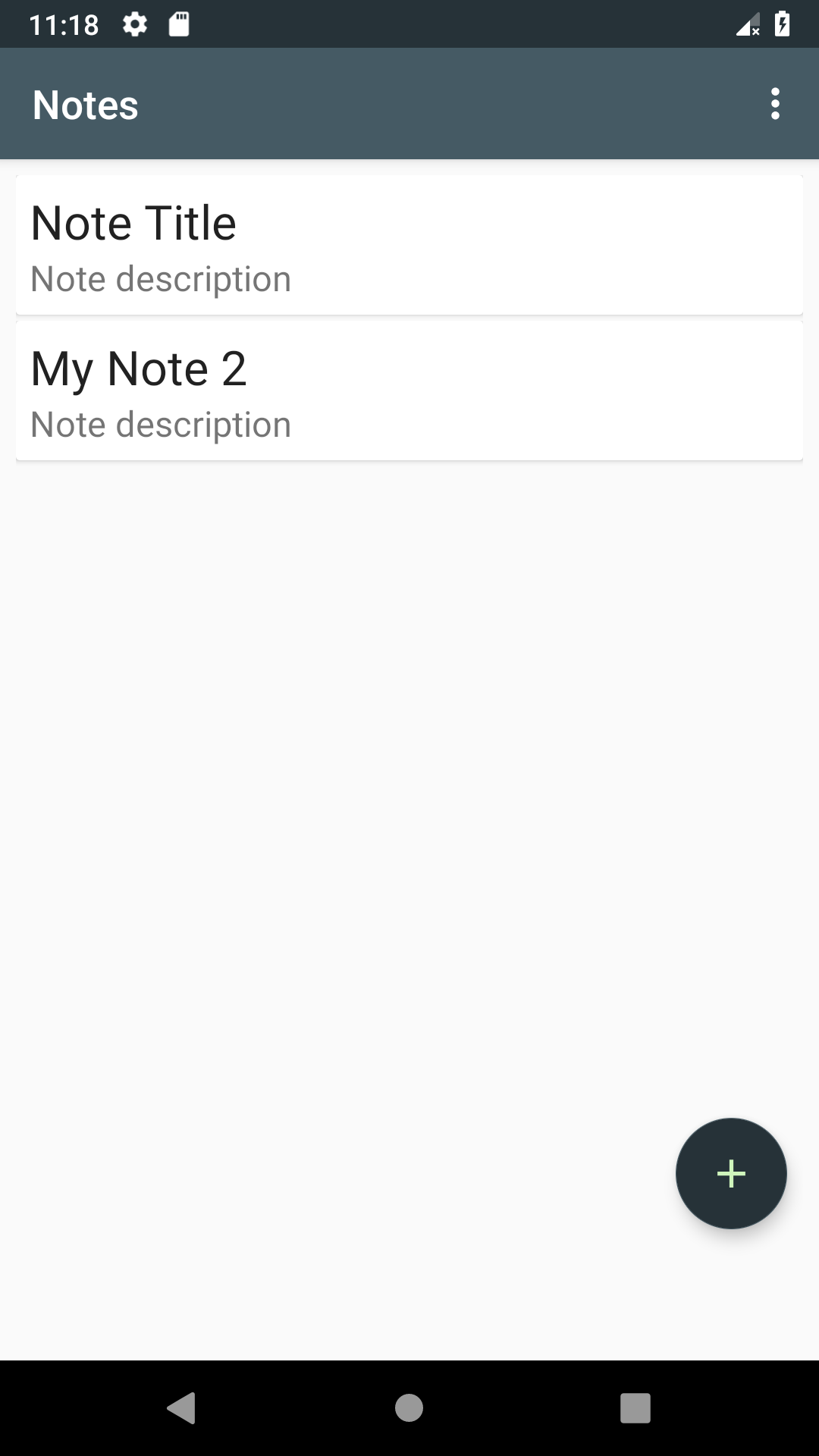819x1456 pixels.
Task: Open the note My Note 2
Action: tap(409, 390)
